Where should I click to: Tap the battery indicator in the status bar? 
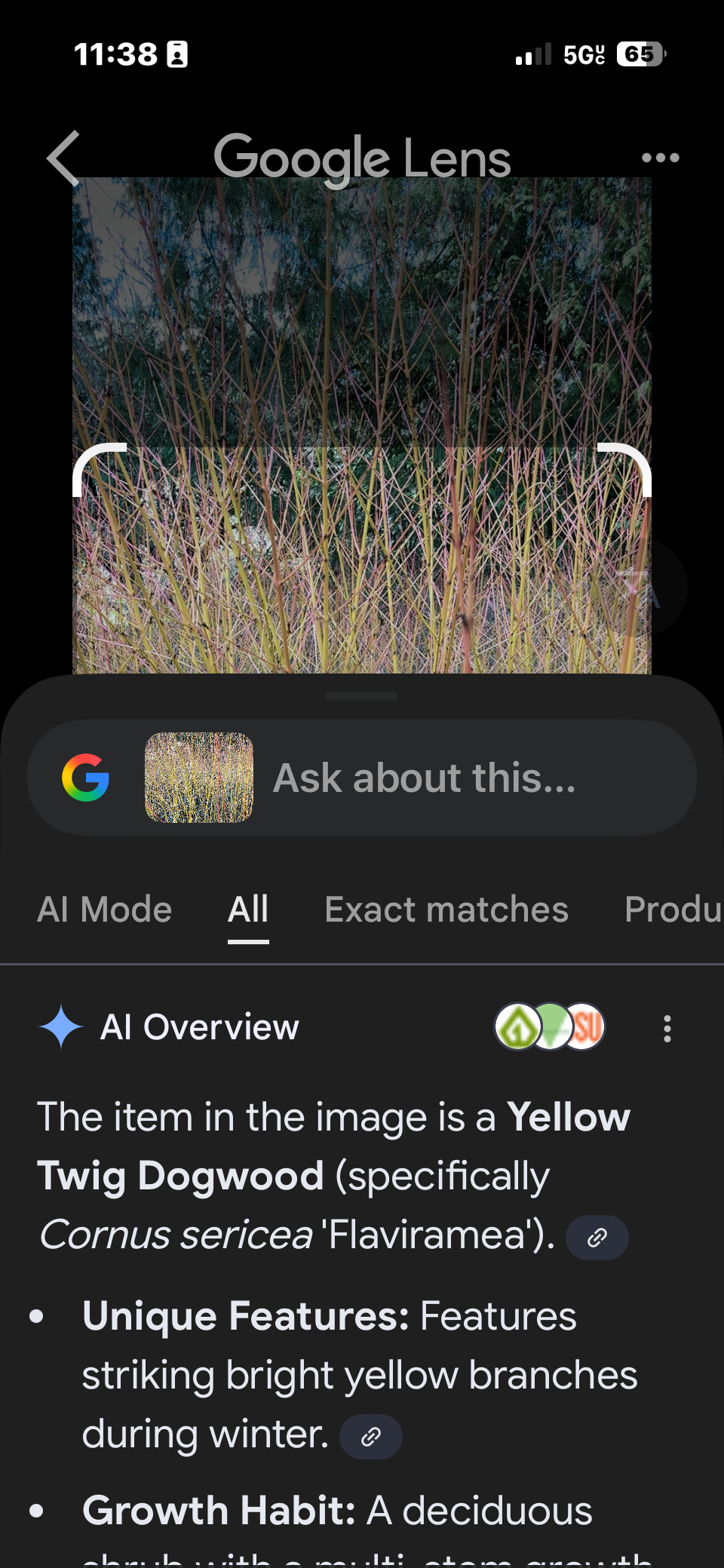click(x=638, y=54)
